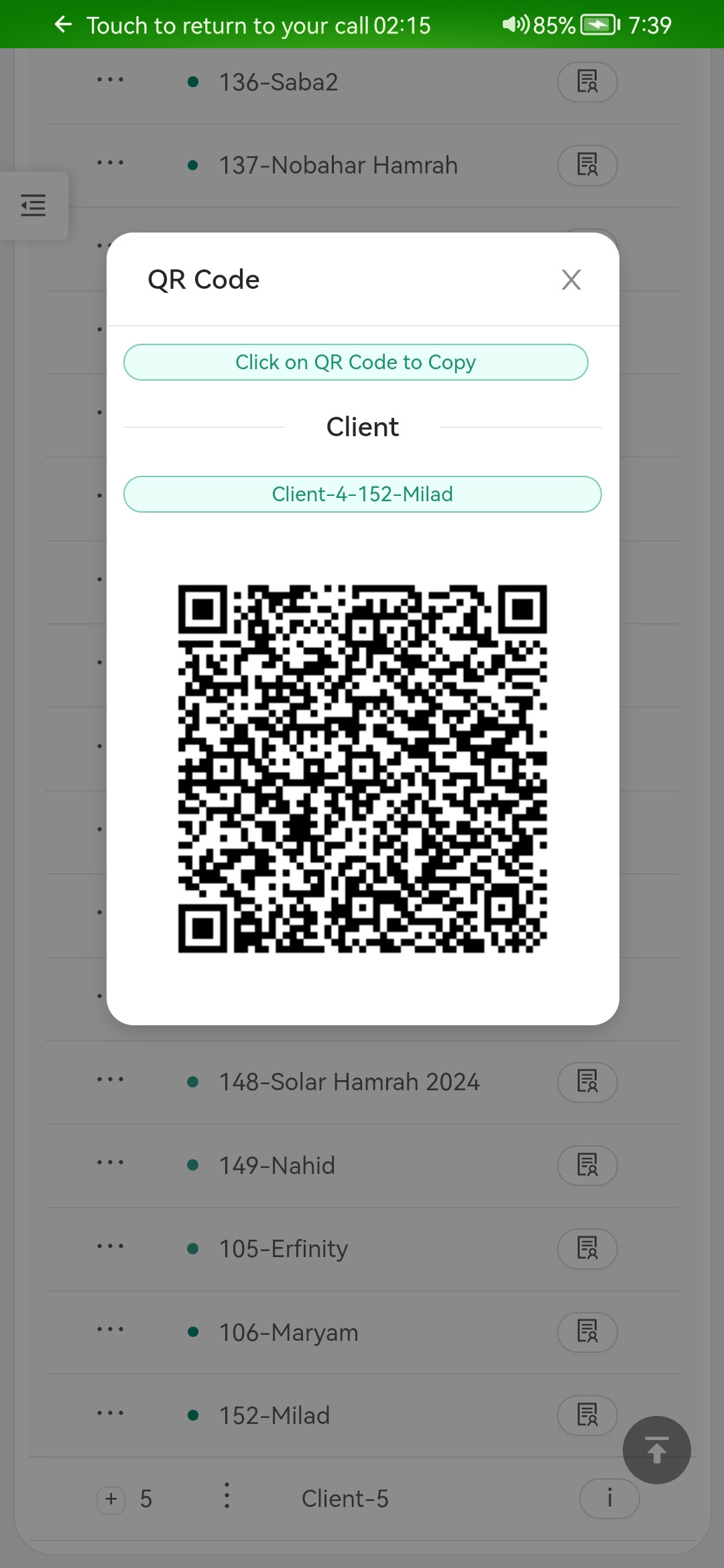Image resolution: width=724 pixels, height=1568 pixels.
Task: Expand the Client-5 row with plus
Action: tap(111, 1499)
